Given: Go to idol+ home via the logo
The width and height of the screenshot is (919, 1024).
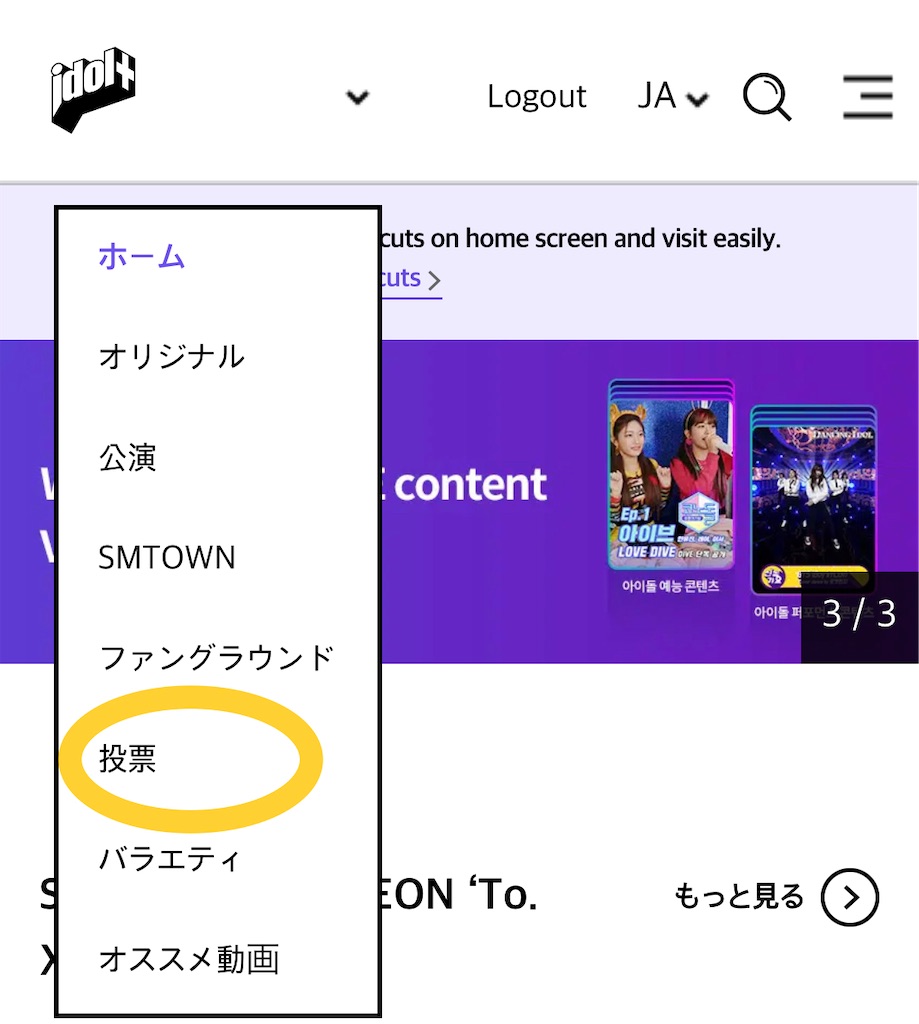Looking at the screenshot, I should point(93,92).
